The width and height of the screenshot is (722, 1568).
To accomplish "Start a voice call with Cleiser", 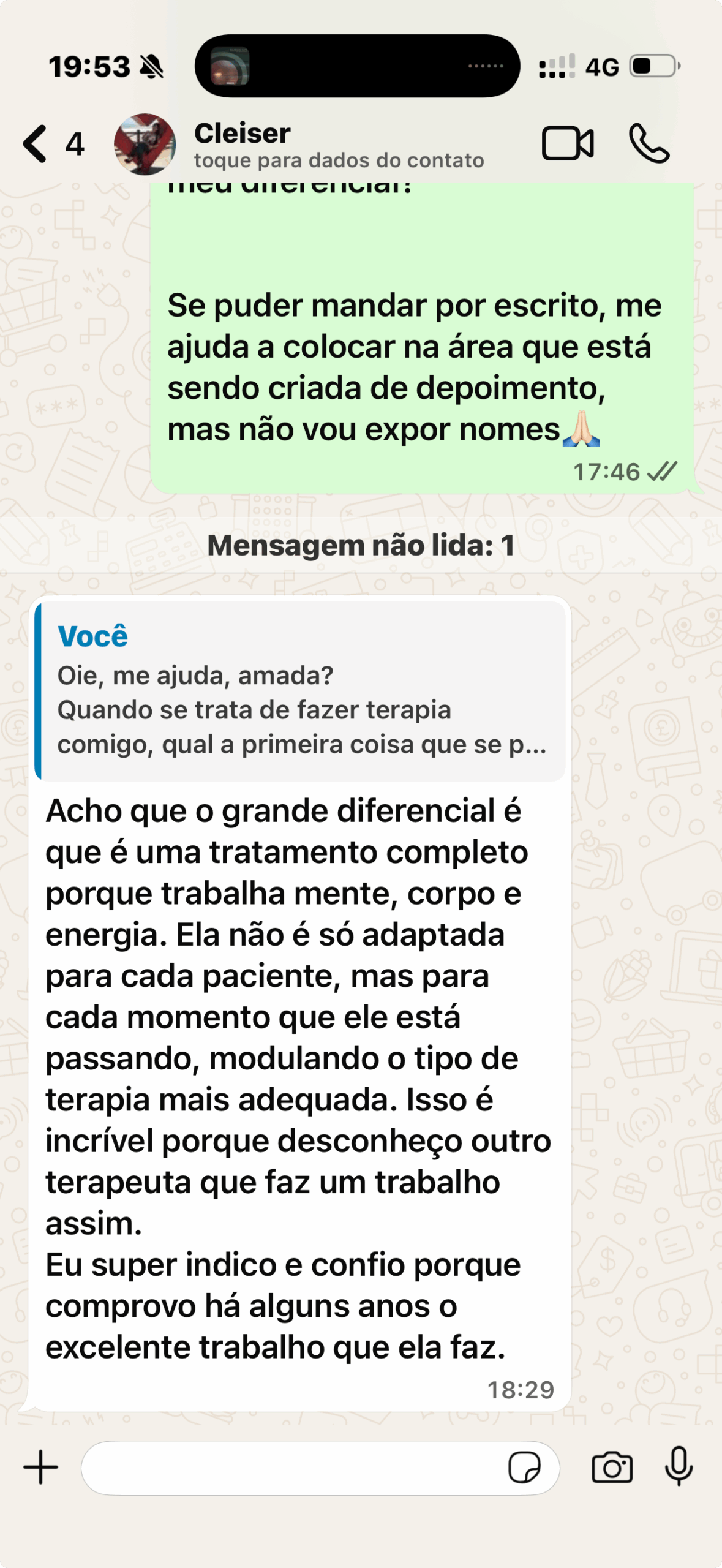I will [x=649, y=144].
